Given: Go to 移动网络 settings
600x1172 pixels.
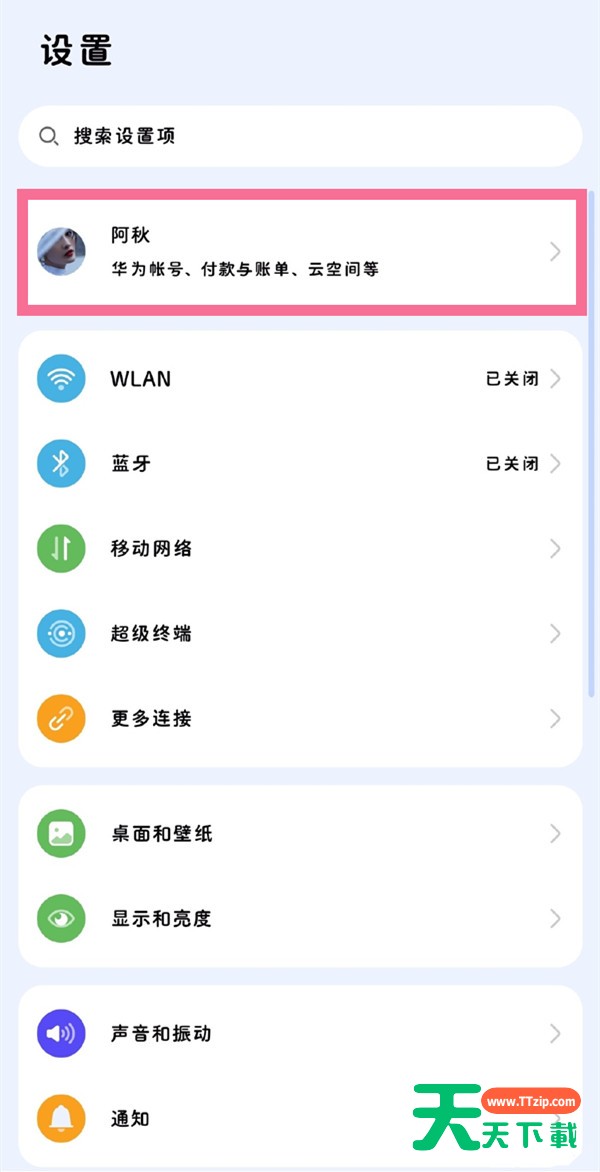Looking at the screenshot, I should tap(300, 549).
